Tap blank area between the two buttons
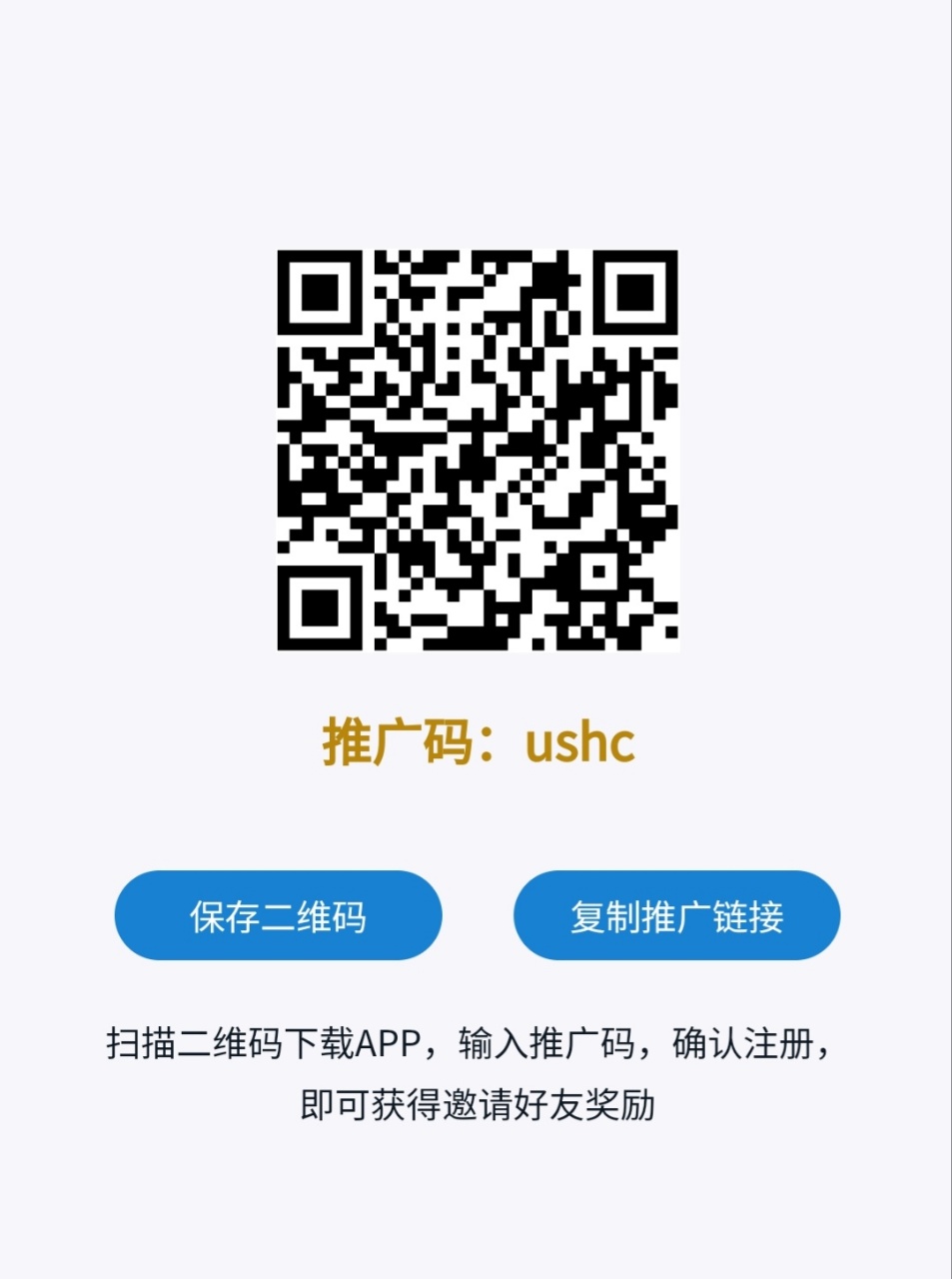Image resolution: width=952 pixels, height=1279 pixels. 476,915
